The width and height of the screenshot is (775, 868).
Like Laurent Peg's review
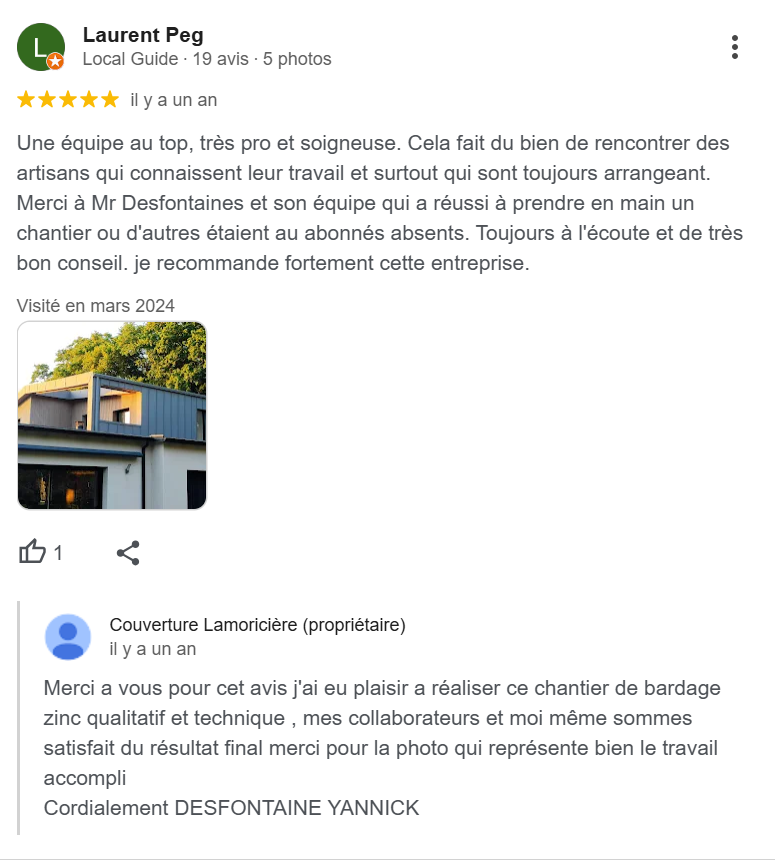tap(33, 552)
